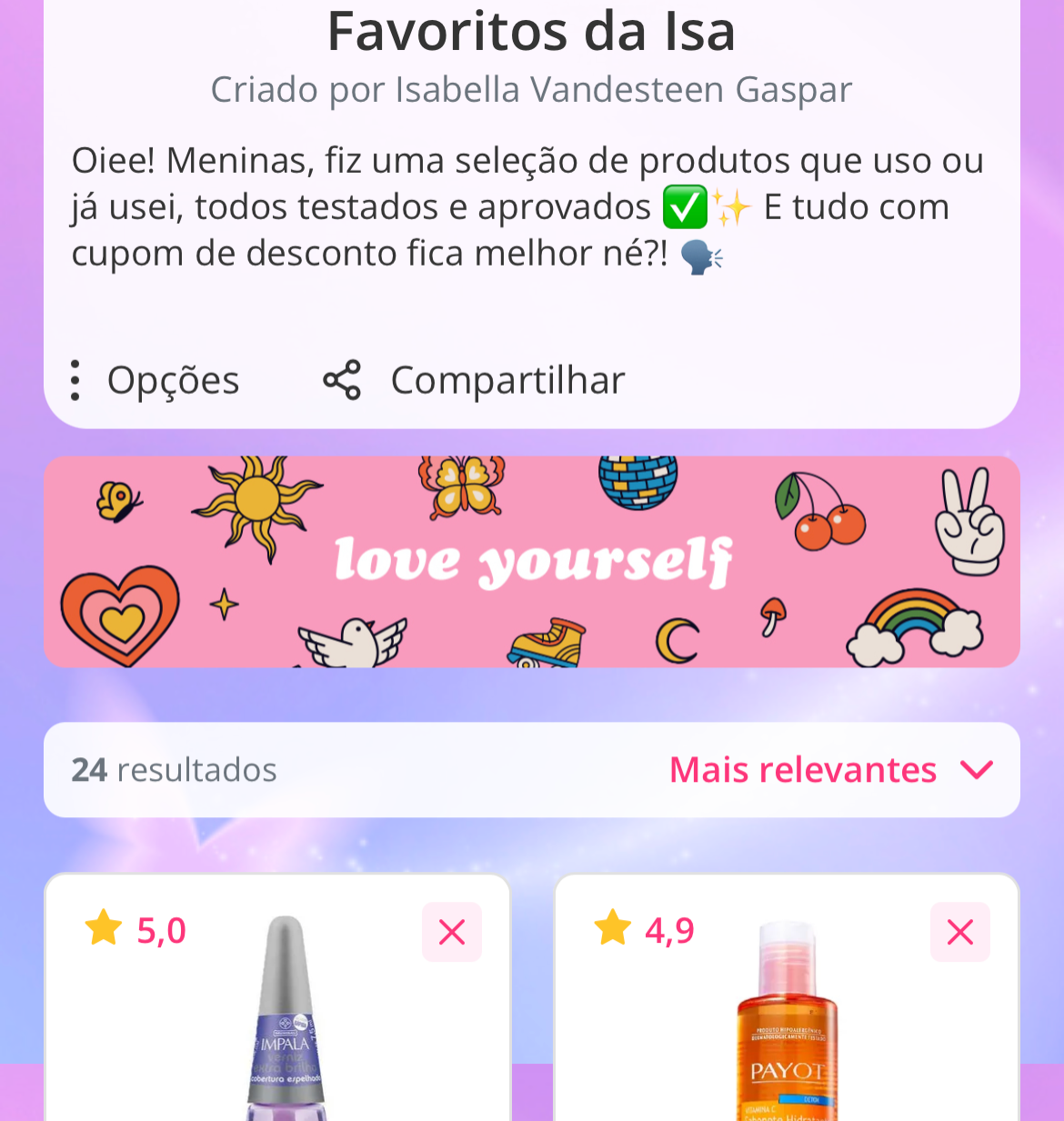Tap the 24 resultados label
Screen dimensions: 1064x1121
click(x=173, y=769)
